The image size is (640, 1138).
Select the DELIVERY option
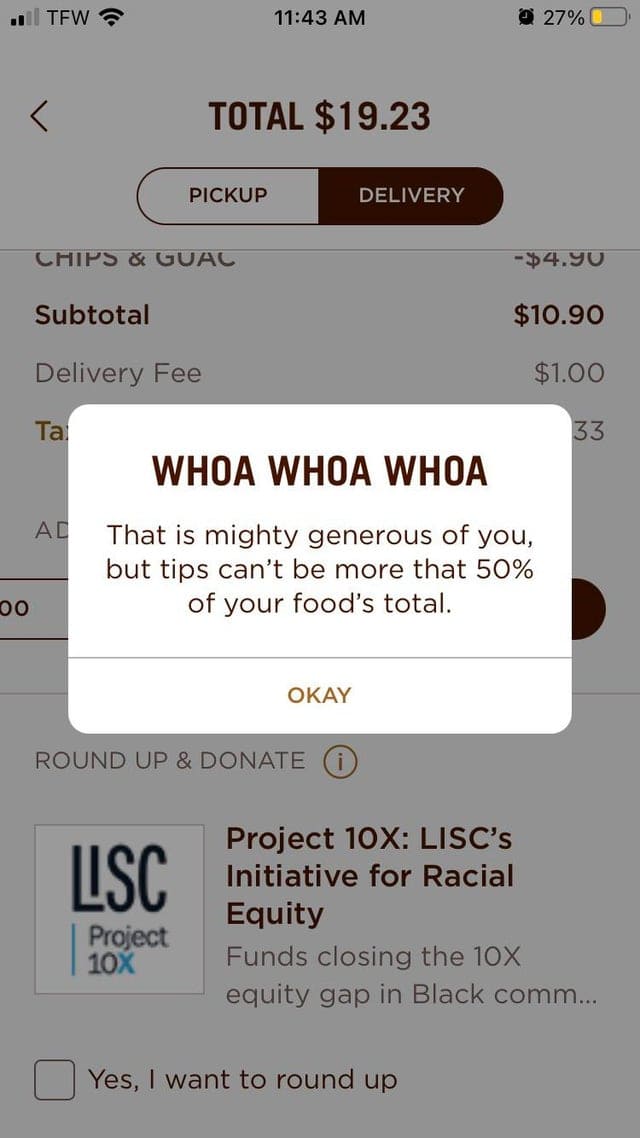click(x=411, y=195)
